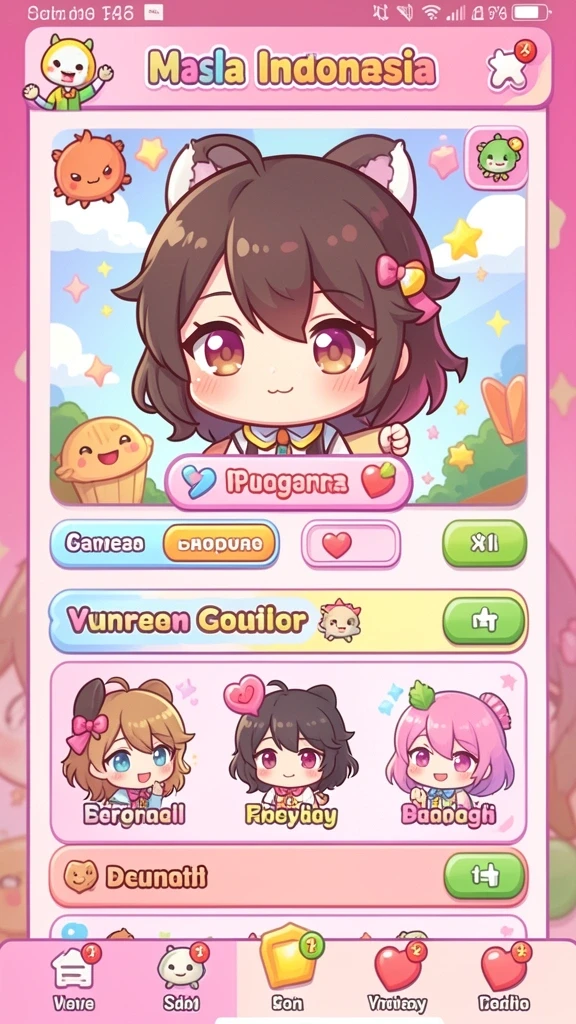Open the Baanogh character card
Screen dimensions: 576x1024
coord(450,755)
